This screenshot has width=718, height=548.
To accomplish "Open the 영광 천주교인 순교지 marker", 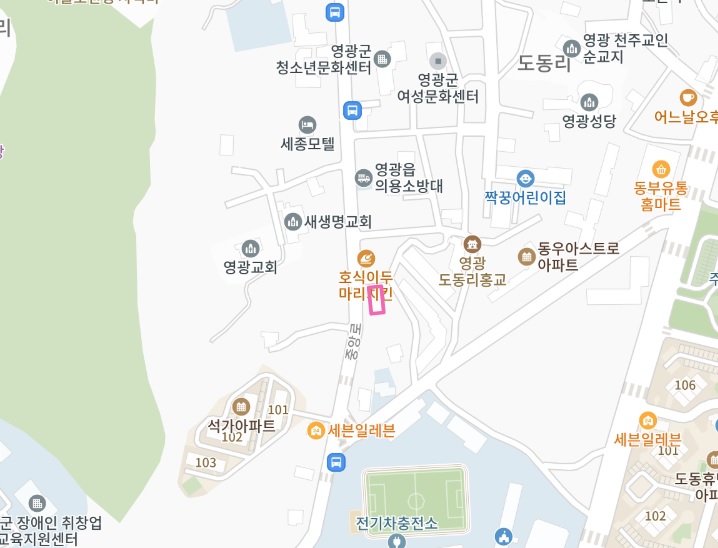I will [x=571, y=47].
